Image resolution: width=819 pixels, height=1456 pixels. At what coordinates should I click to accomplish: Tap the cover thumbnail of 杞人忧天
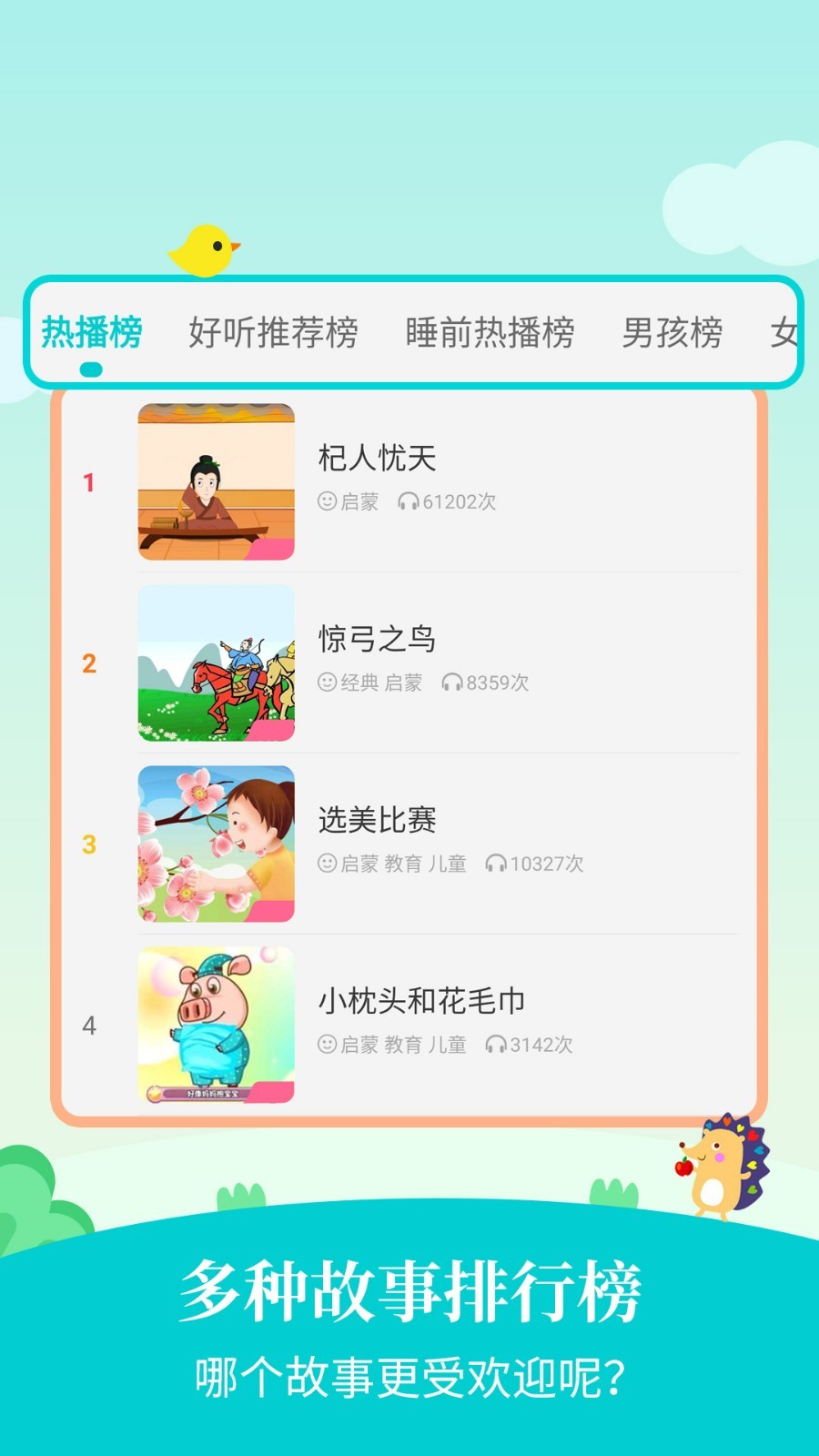tap(215, 482)
